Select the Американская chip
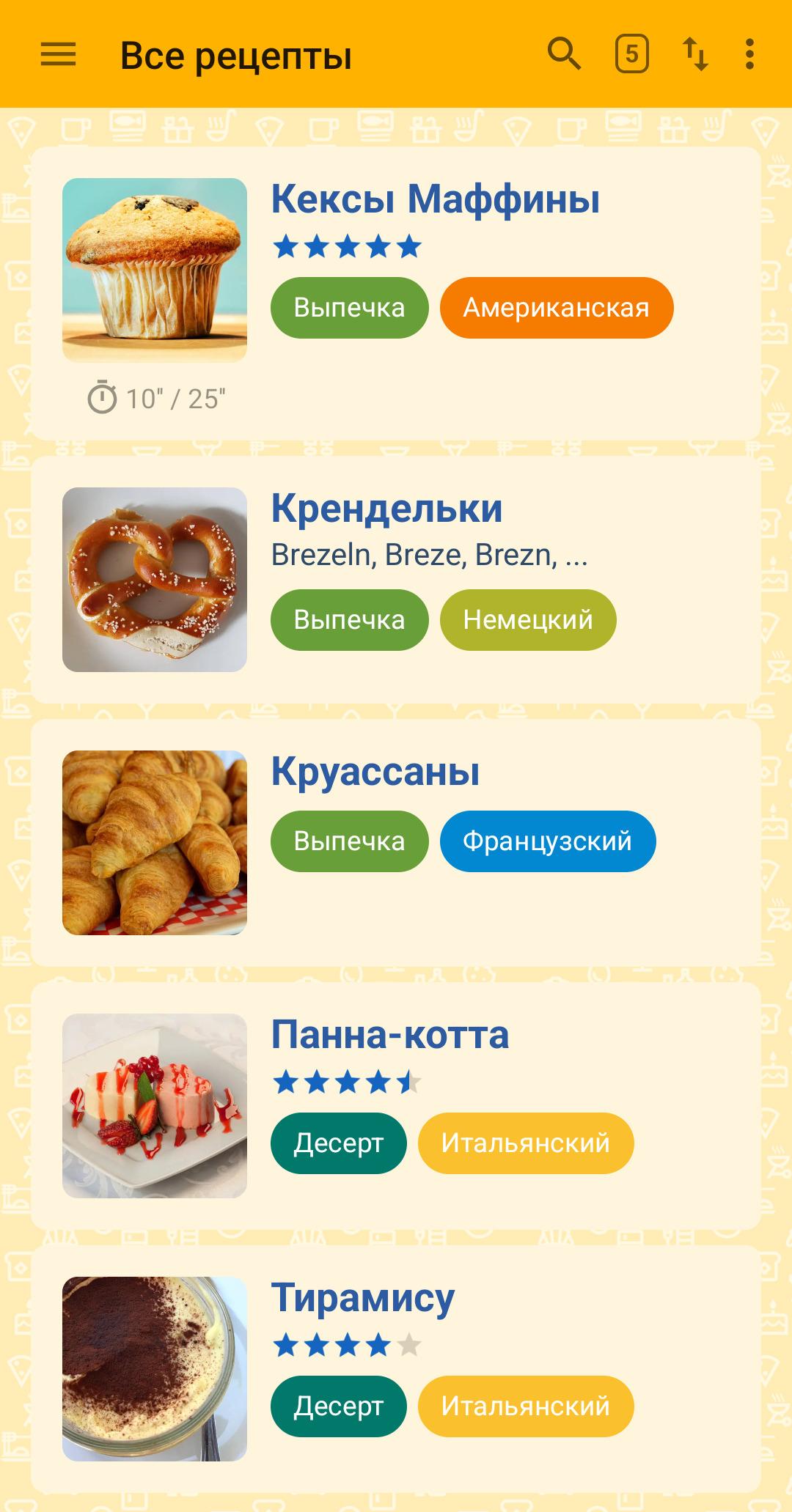Viewport: 792px width, 1512px height. point(556,308)
